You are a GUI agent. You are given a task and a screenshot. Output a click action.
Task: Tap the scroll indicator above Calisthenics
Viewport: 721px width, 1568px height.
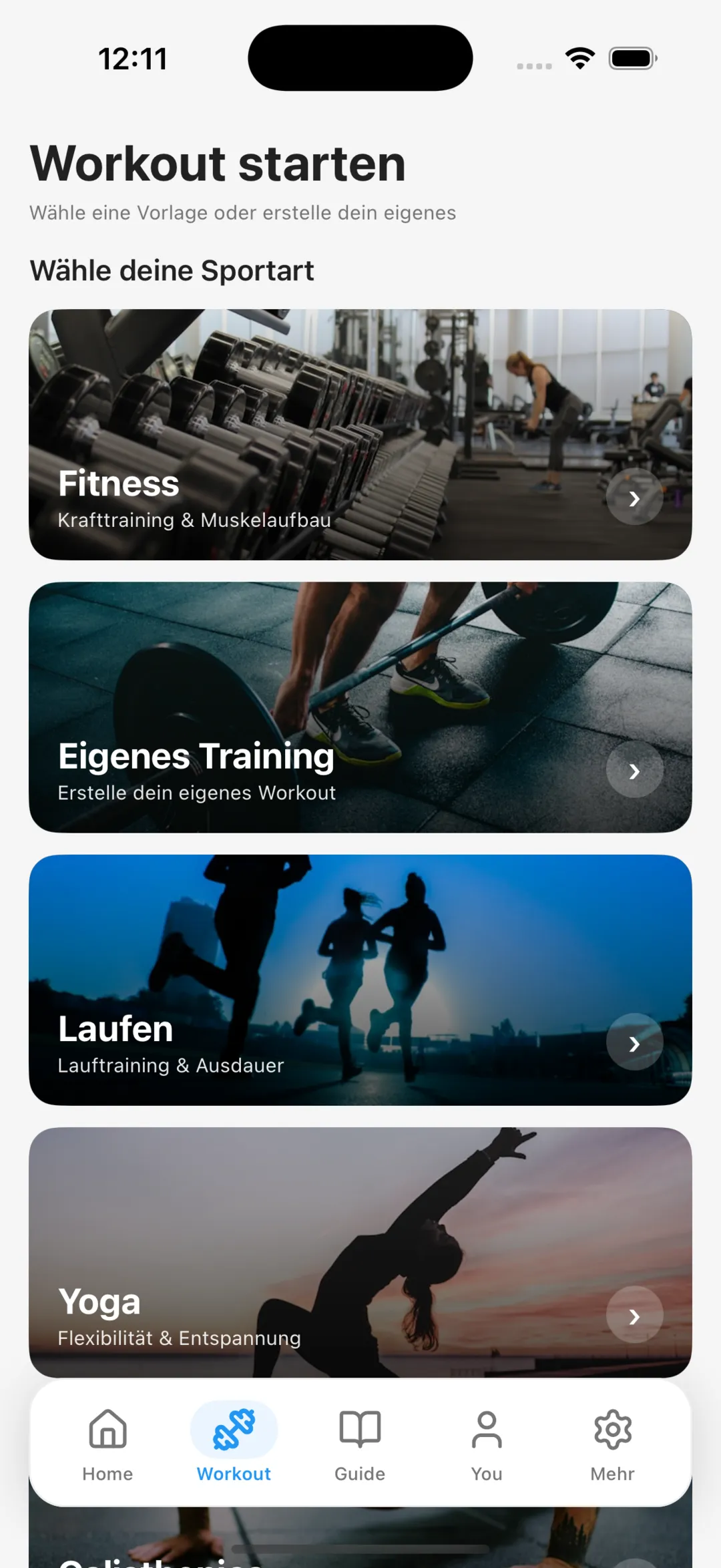[360, 1550]
